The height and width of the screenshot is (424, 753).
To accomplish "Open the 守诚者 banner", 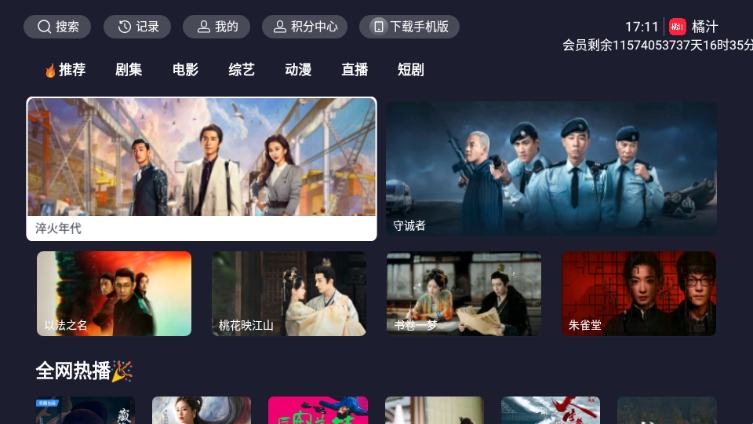I will (x=551, y=168).
